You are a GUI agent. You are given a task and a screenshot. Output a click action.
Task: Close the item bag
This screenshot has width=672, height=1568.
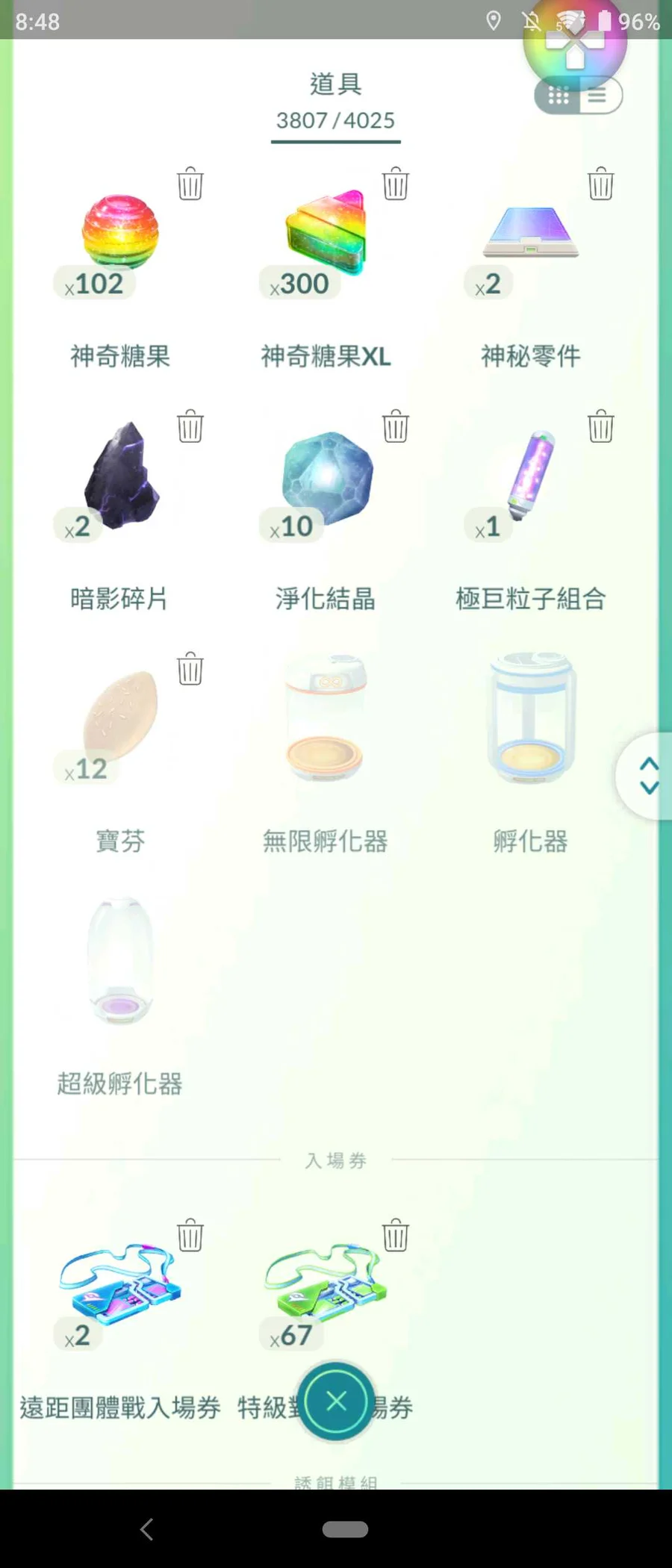(336, 1401)
